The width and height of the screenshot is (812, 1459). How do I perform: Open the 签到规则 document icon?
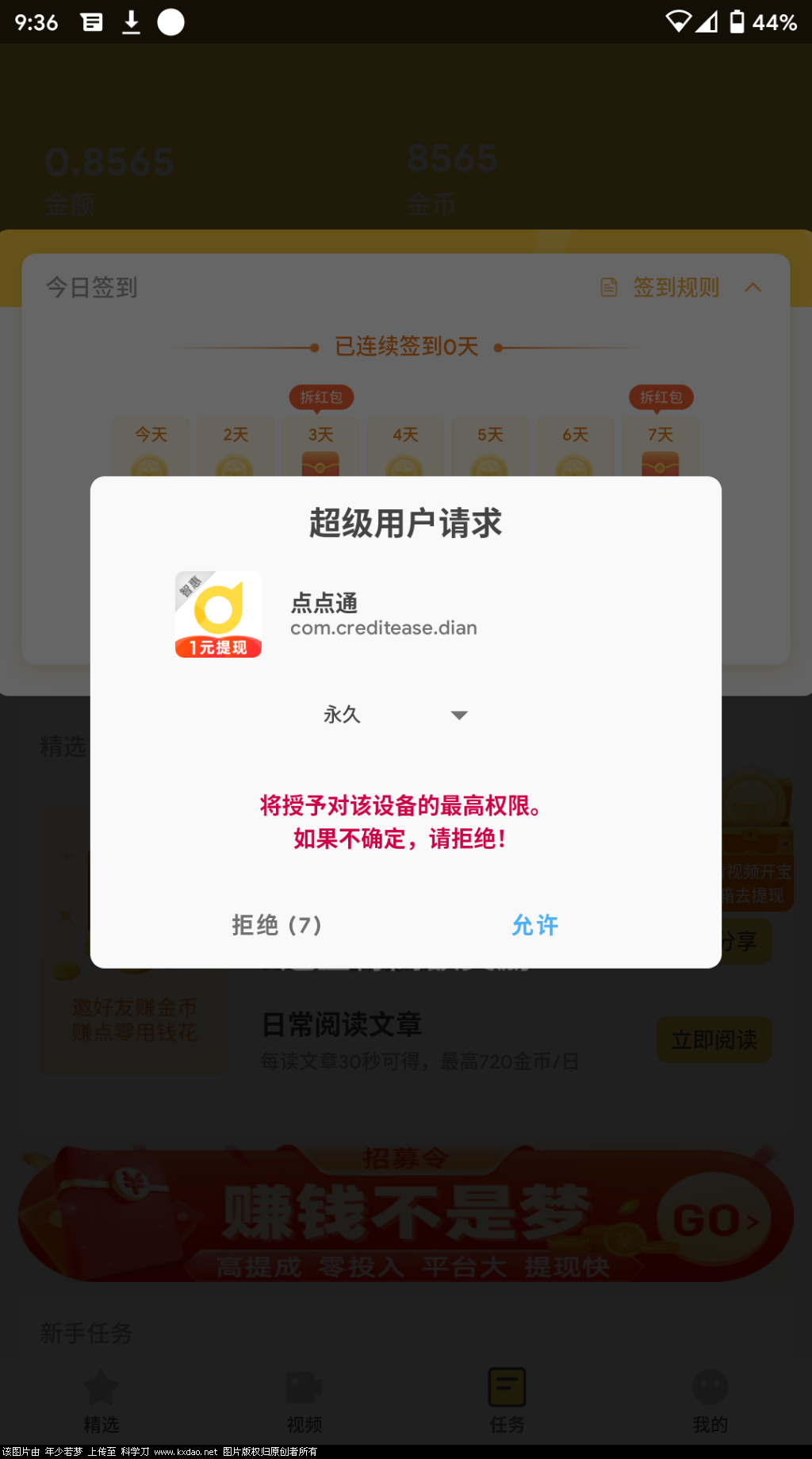[x=609, y=288]
